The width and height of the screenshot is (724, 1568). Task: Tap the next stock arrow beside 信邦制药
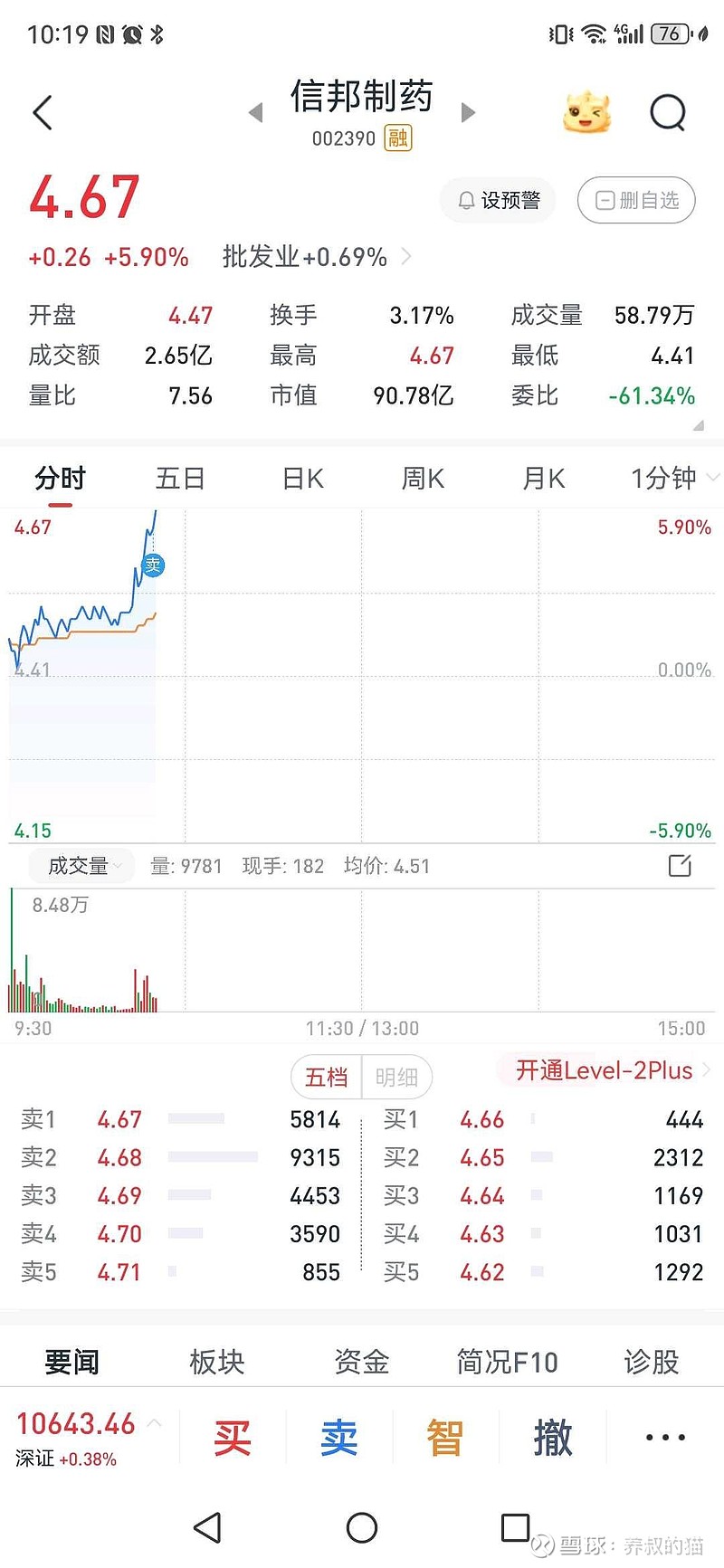tap(468, 112)
